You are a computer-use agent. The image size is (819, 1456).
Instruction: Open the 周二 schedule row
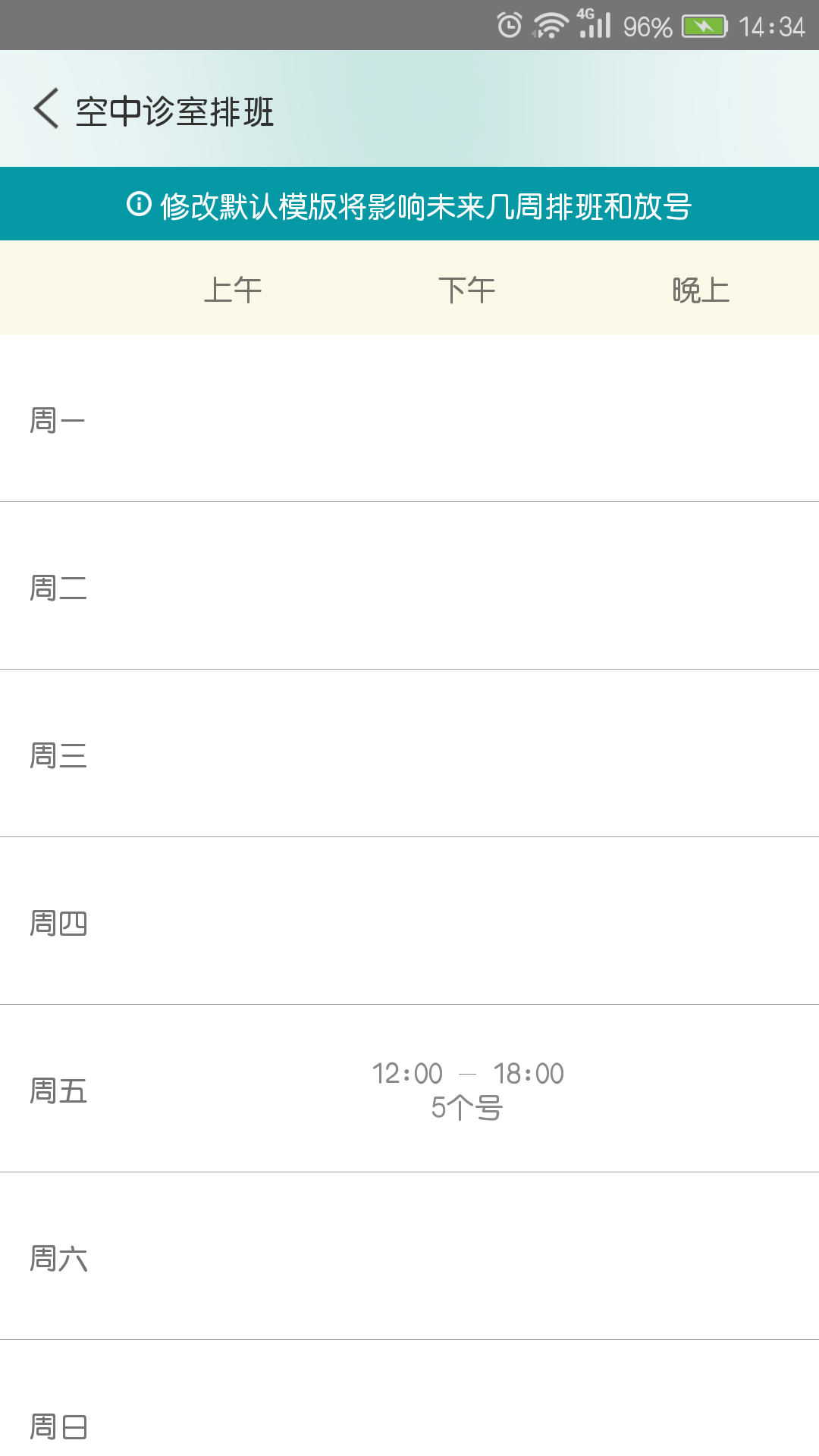pyautogui.click(x=409, y=586)
